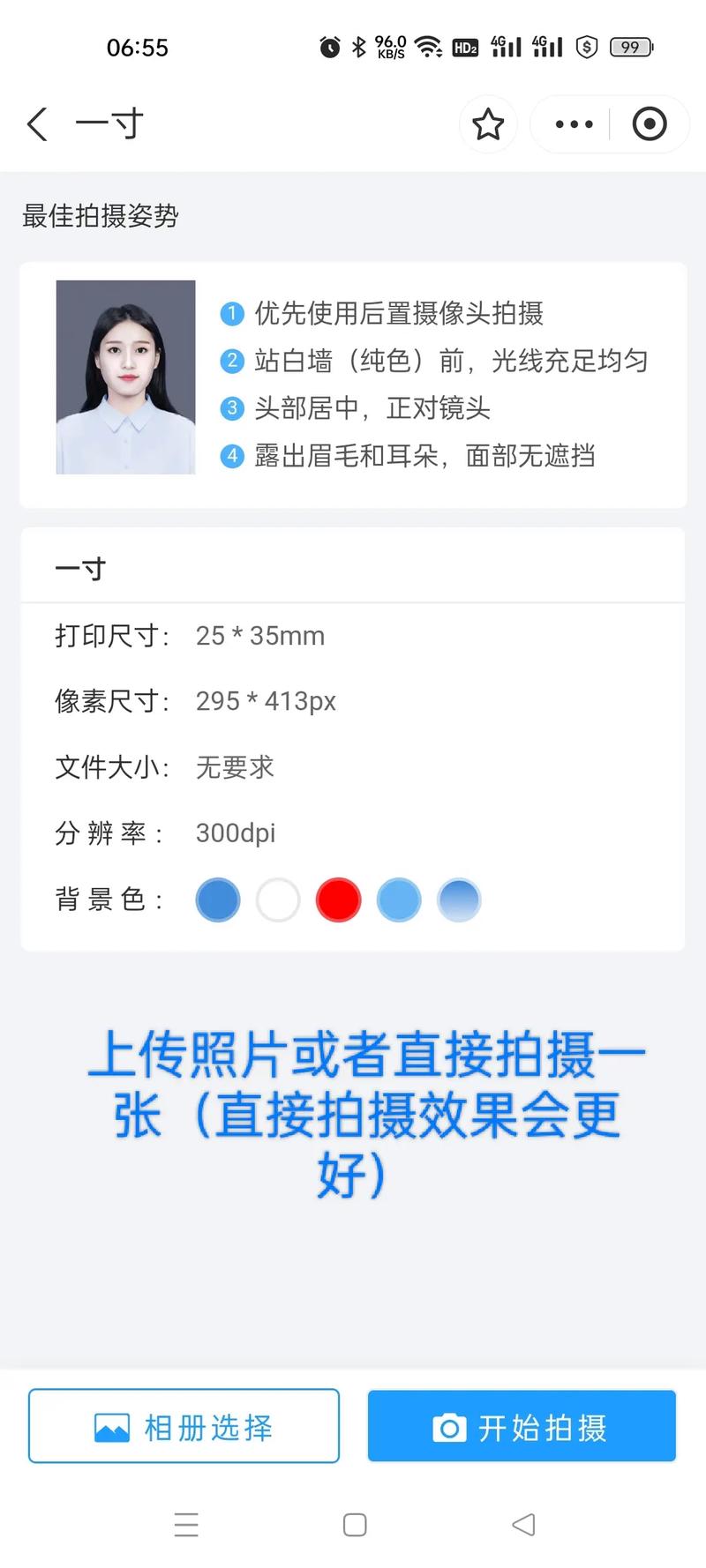706x1568 pixels.
Task: Tap the sample ID photo thumbnail
Action: click(125, 377)
